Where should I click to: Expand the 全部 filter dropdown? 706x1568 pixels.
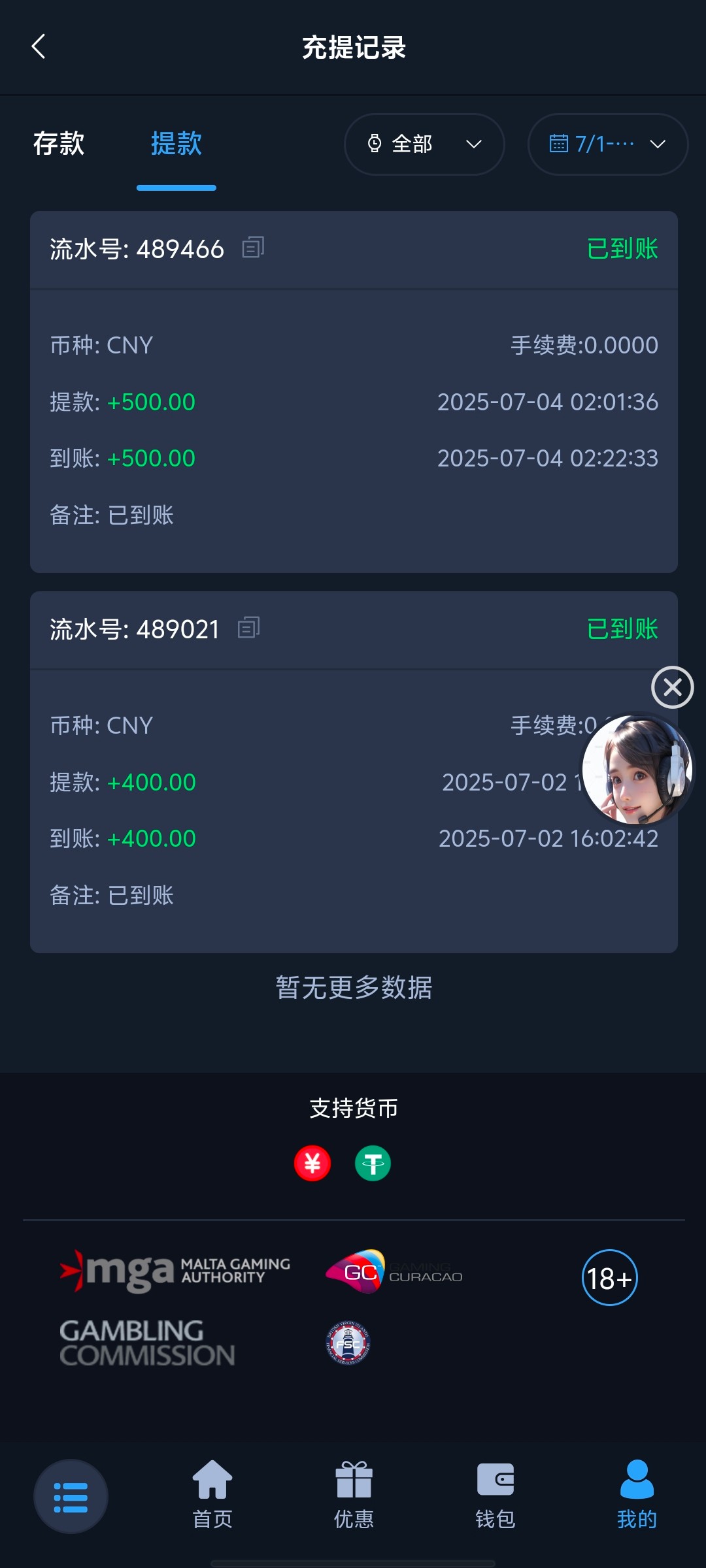[424, 144]
